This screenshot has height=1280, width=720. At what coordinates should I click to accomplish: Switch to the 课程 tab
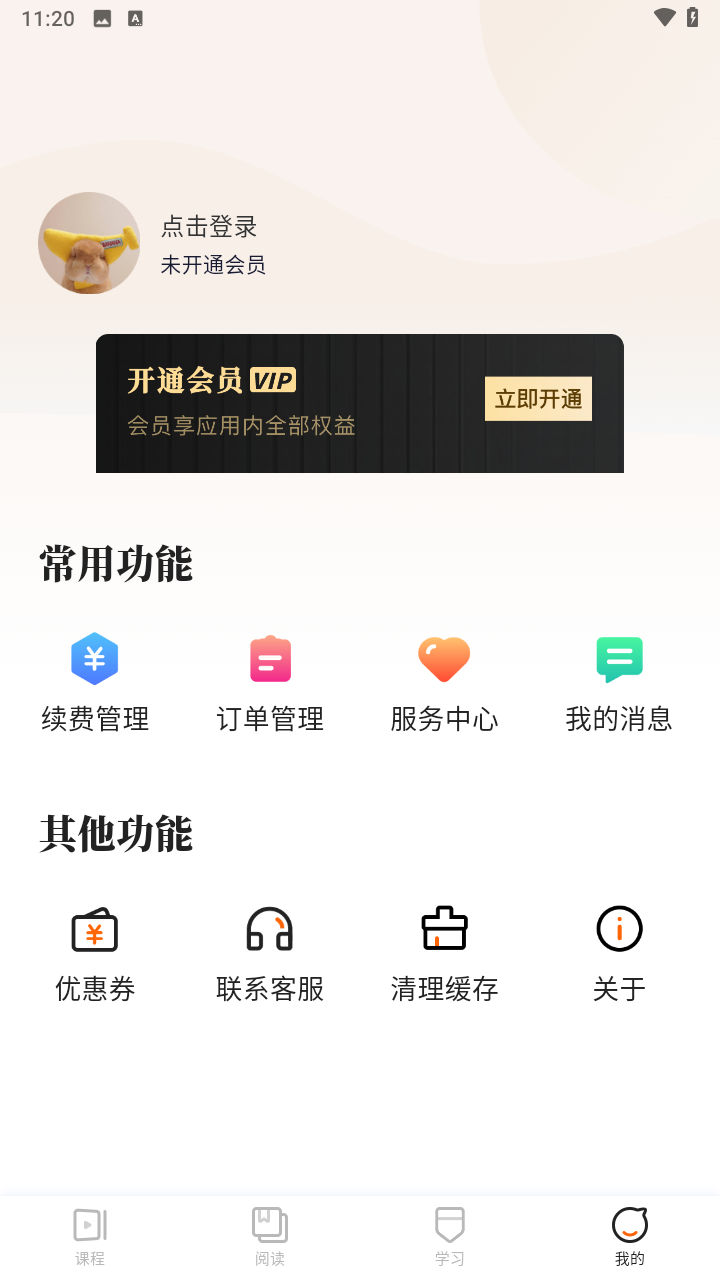90,1236
